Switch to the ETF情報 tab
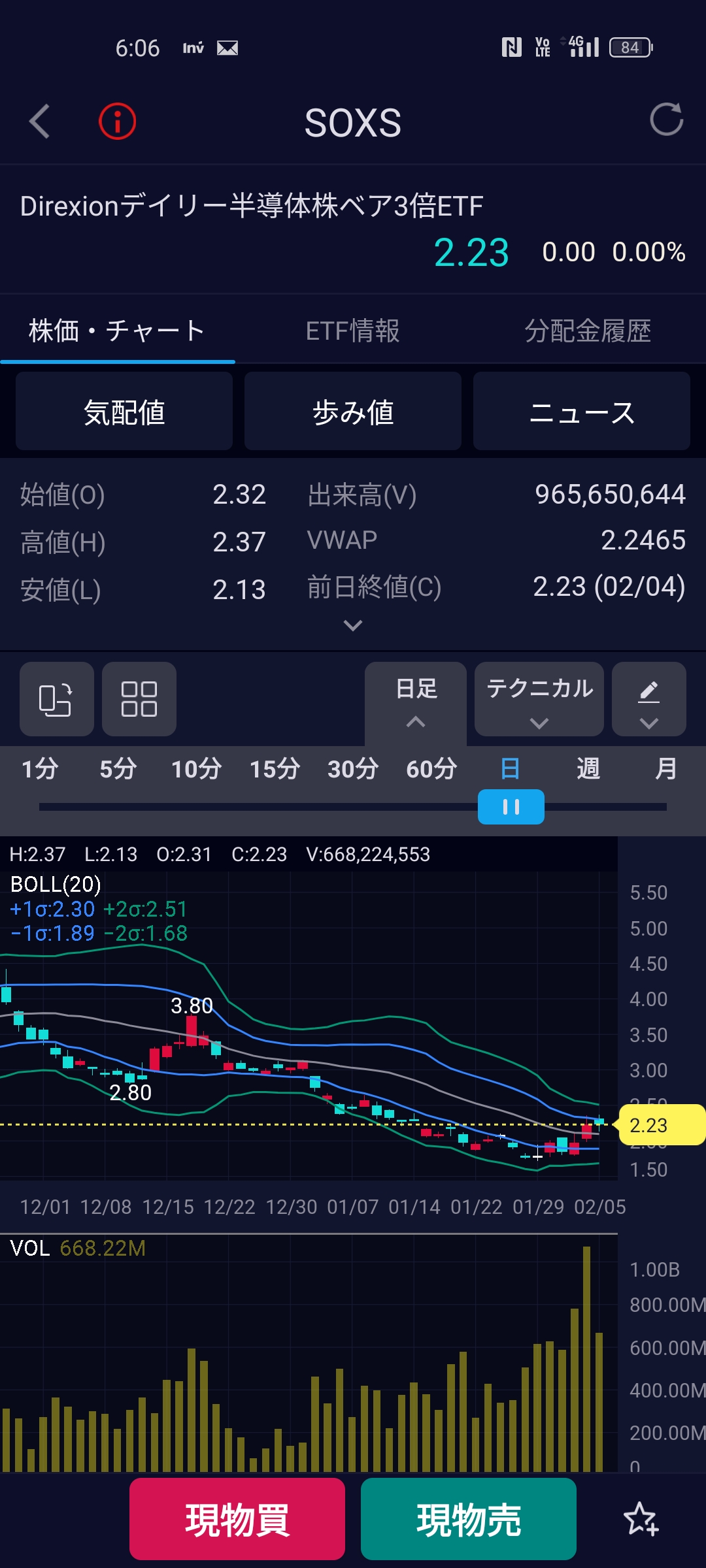The width and height of the screenshot is (706, 1568). (x=352, y=331)
